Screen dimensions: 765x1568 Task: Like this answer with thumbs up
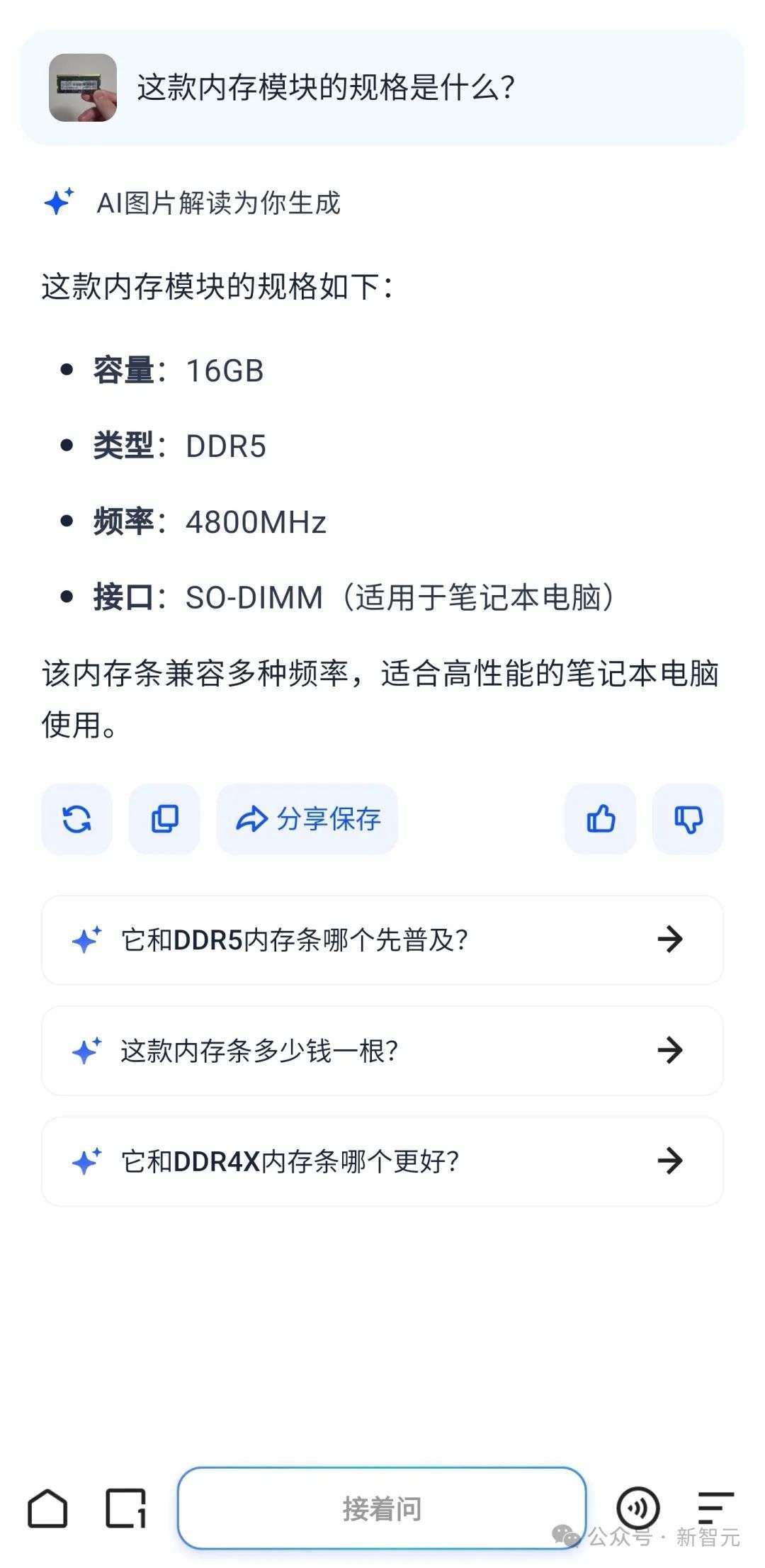(601, 819)
